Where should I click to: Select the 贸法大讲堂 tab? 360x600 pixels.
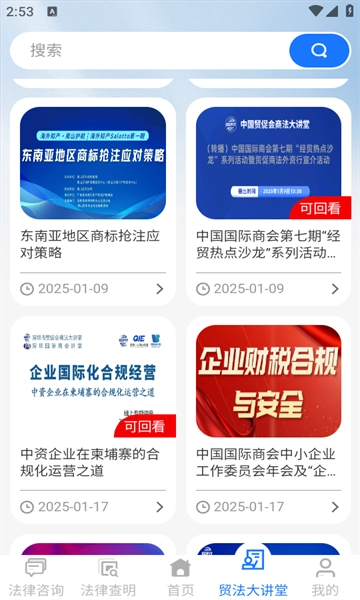coord(253,574)
